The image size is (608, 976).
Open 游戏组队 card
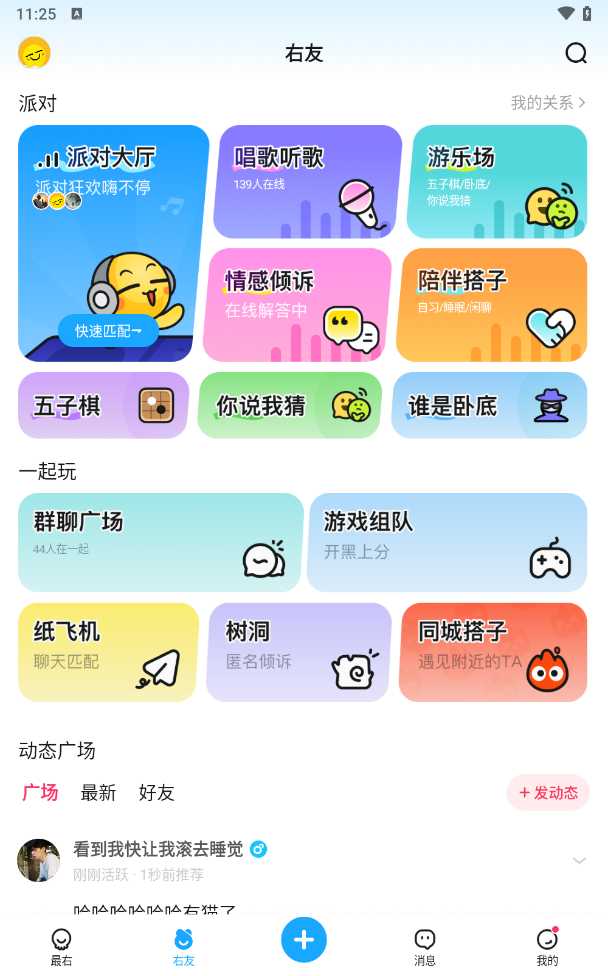click(x=447, y=542)
